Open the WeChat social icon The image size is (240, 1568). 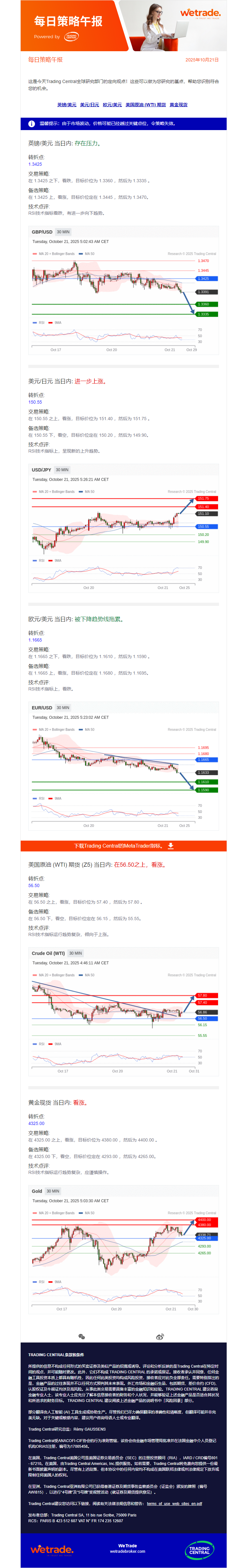82,1337
